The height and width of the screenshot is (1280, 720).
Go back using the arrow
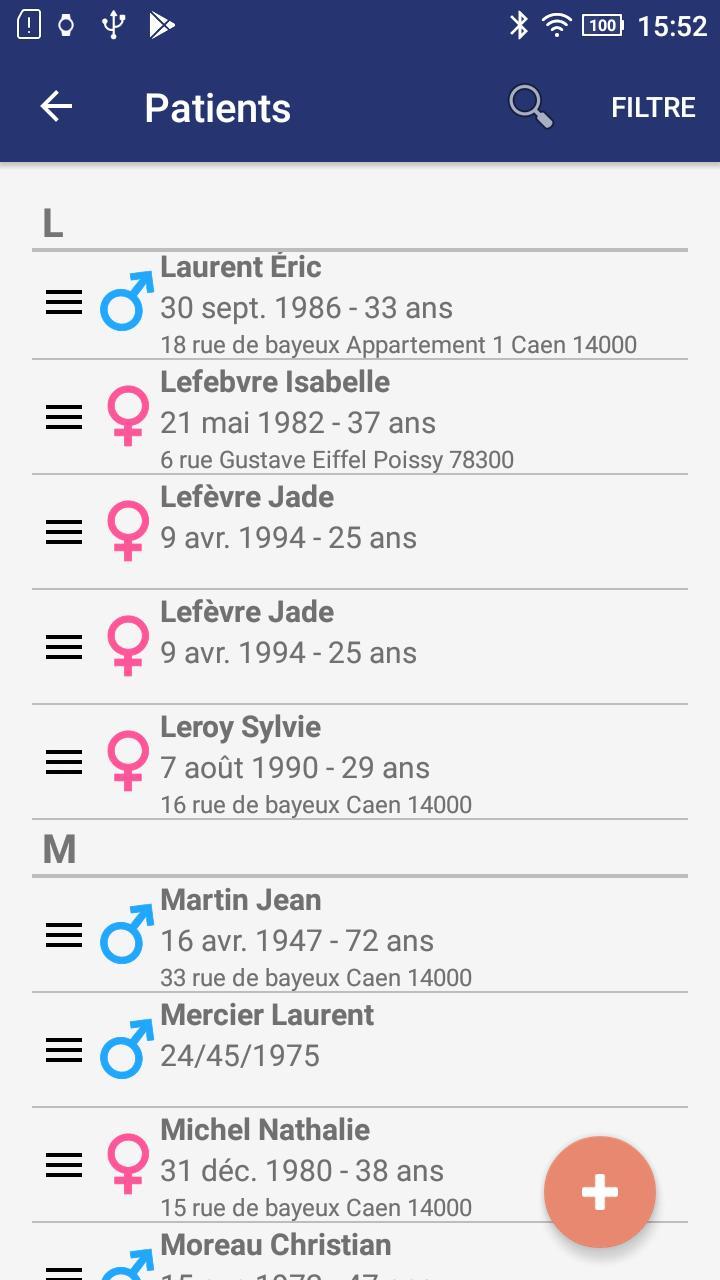(x=57, y=107)
